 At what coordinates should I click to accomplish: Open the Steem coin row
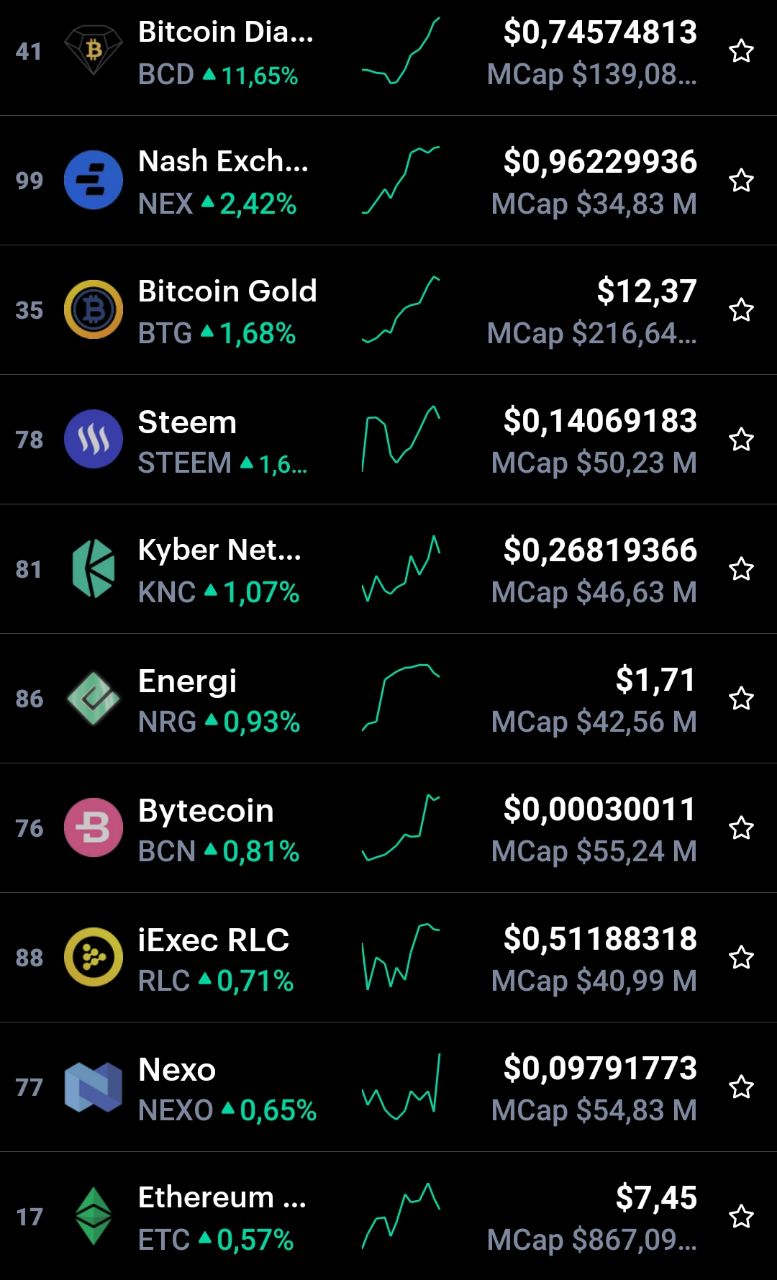388,439
